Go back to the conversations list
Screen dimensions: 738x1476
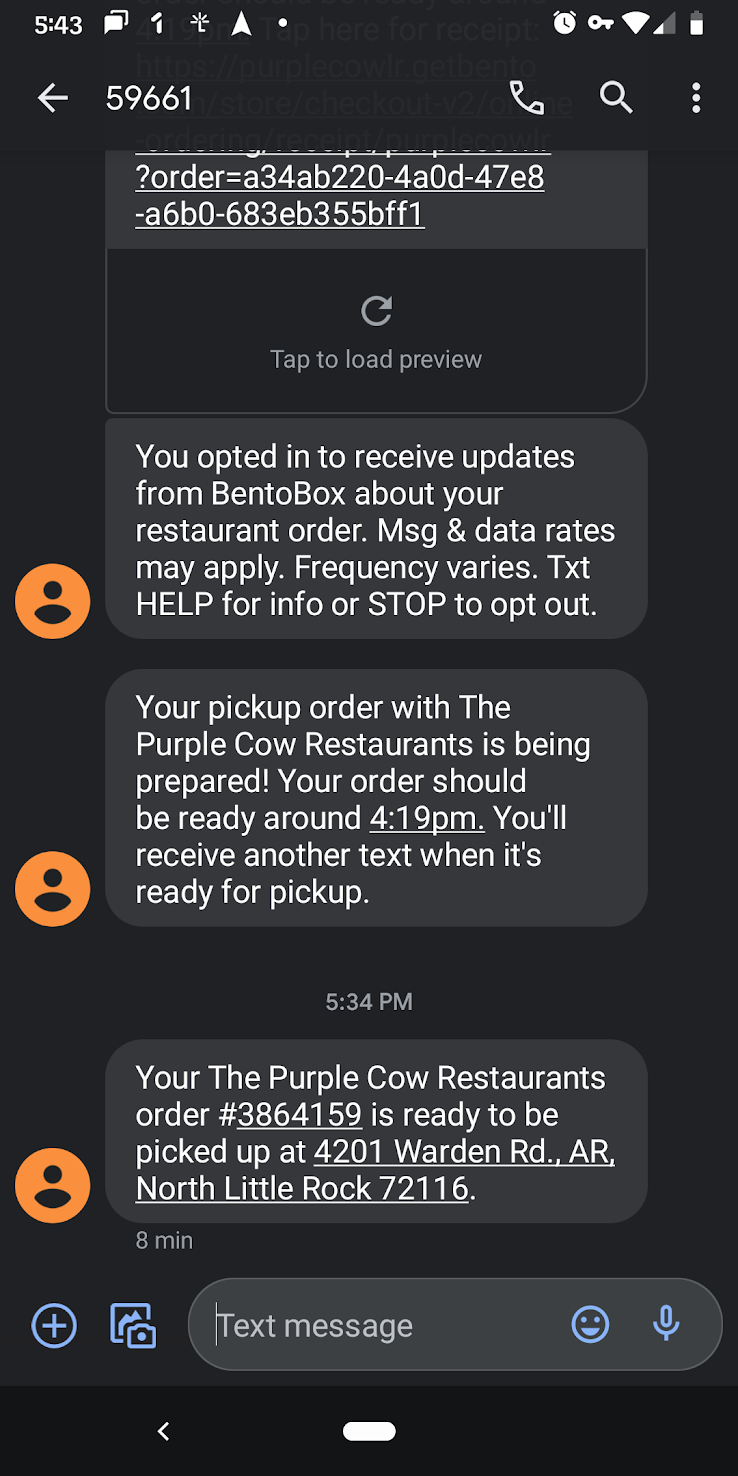tap(53, 98)
